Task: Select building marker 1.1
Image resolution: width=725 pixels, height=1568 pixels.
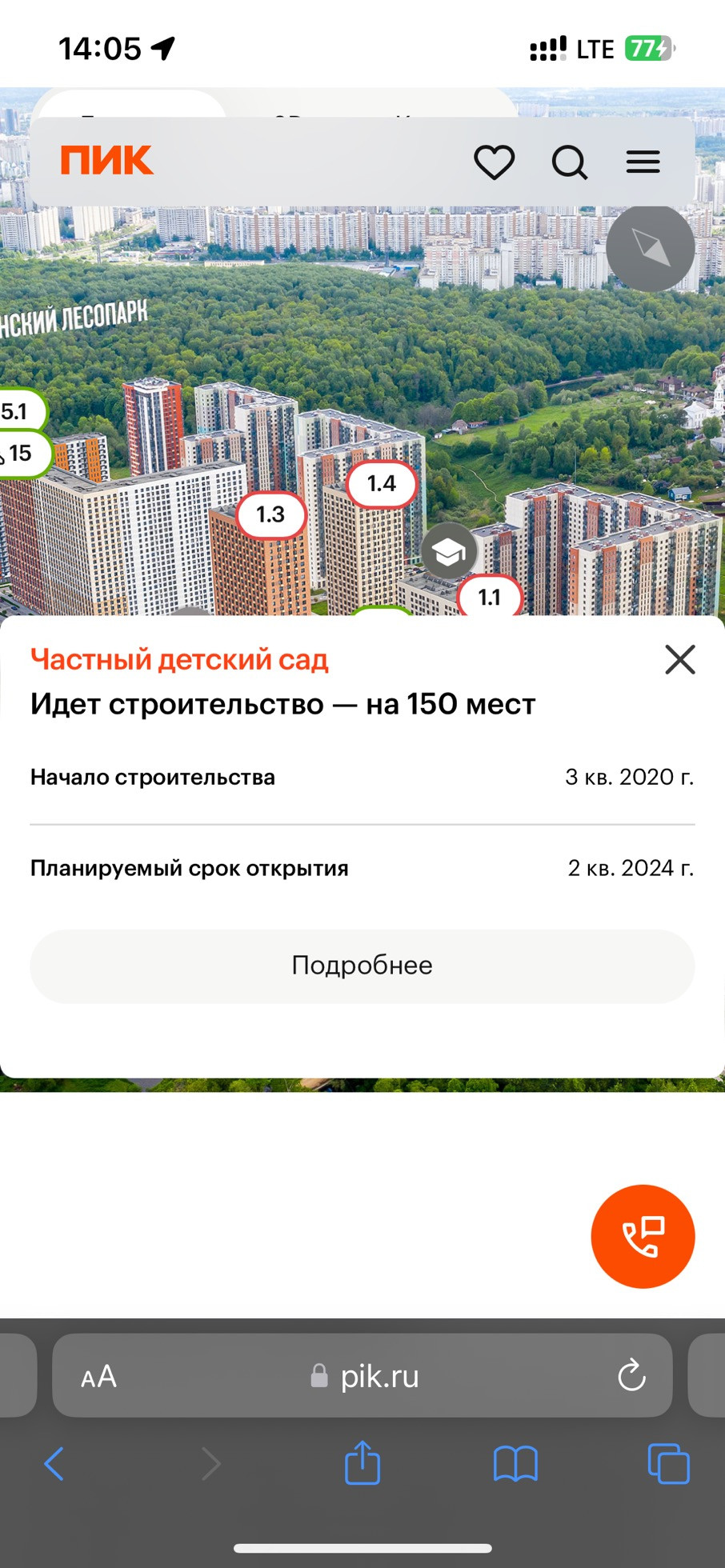Action: [x=490, y=596]
